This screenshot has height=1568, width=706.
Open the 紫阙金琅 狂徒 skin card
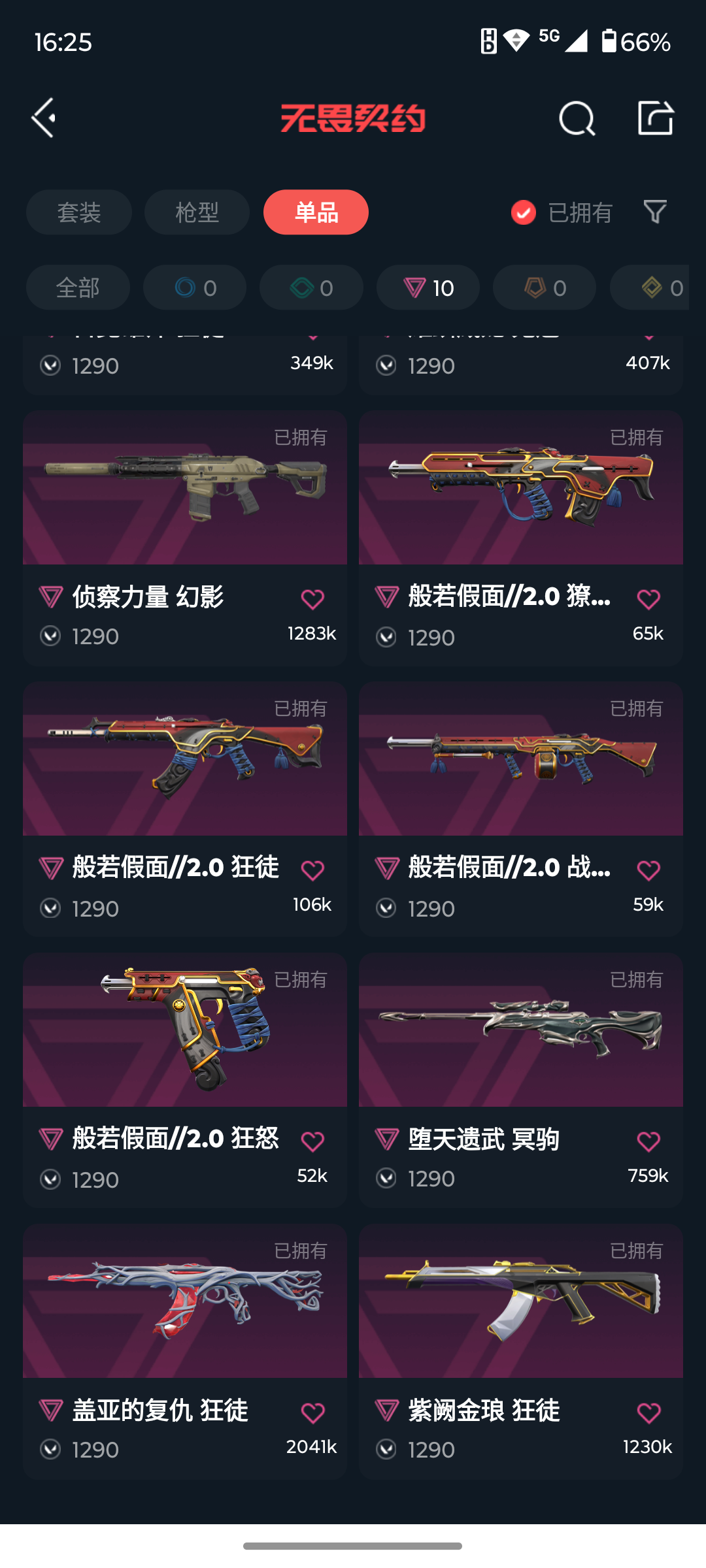[521, 1352]
